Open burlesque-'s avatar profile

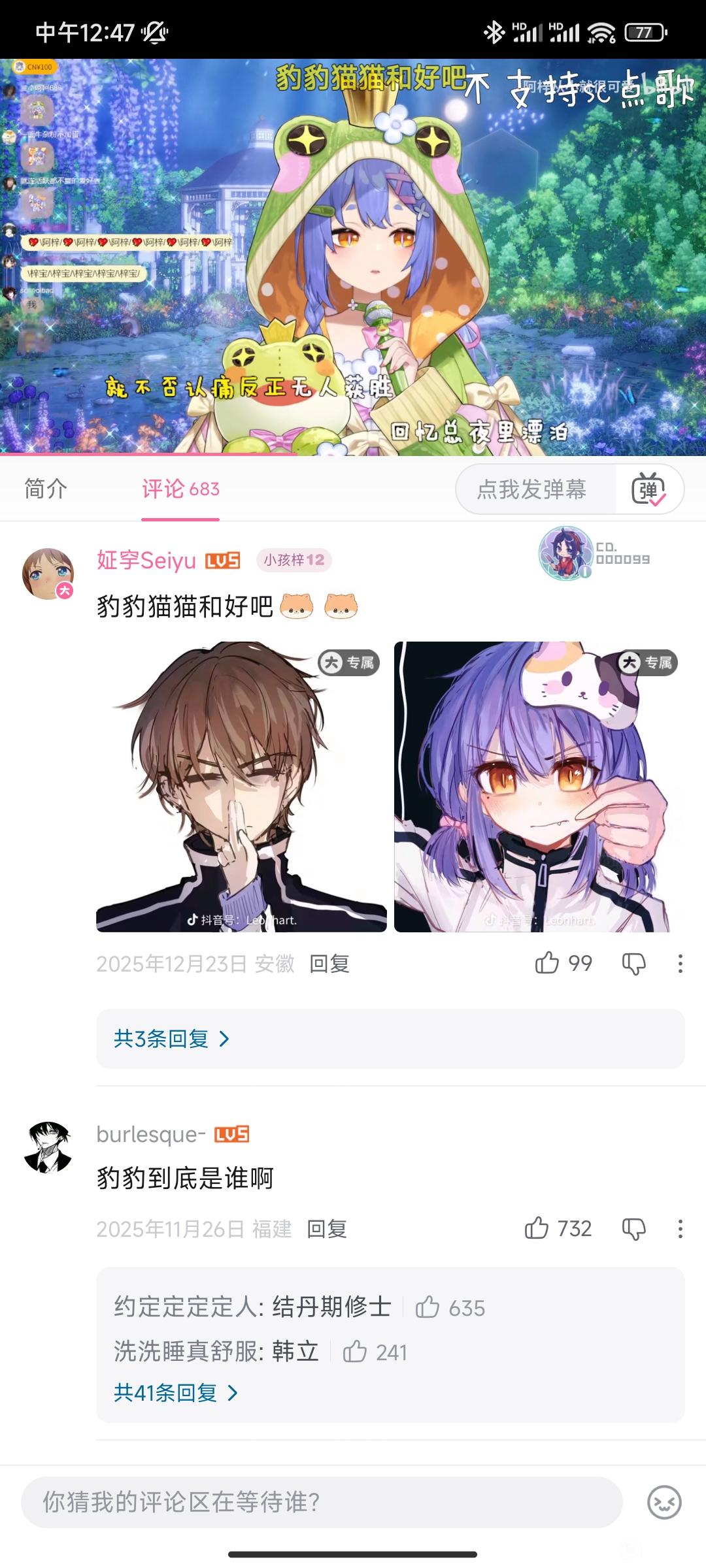[48, 1147]
